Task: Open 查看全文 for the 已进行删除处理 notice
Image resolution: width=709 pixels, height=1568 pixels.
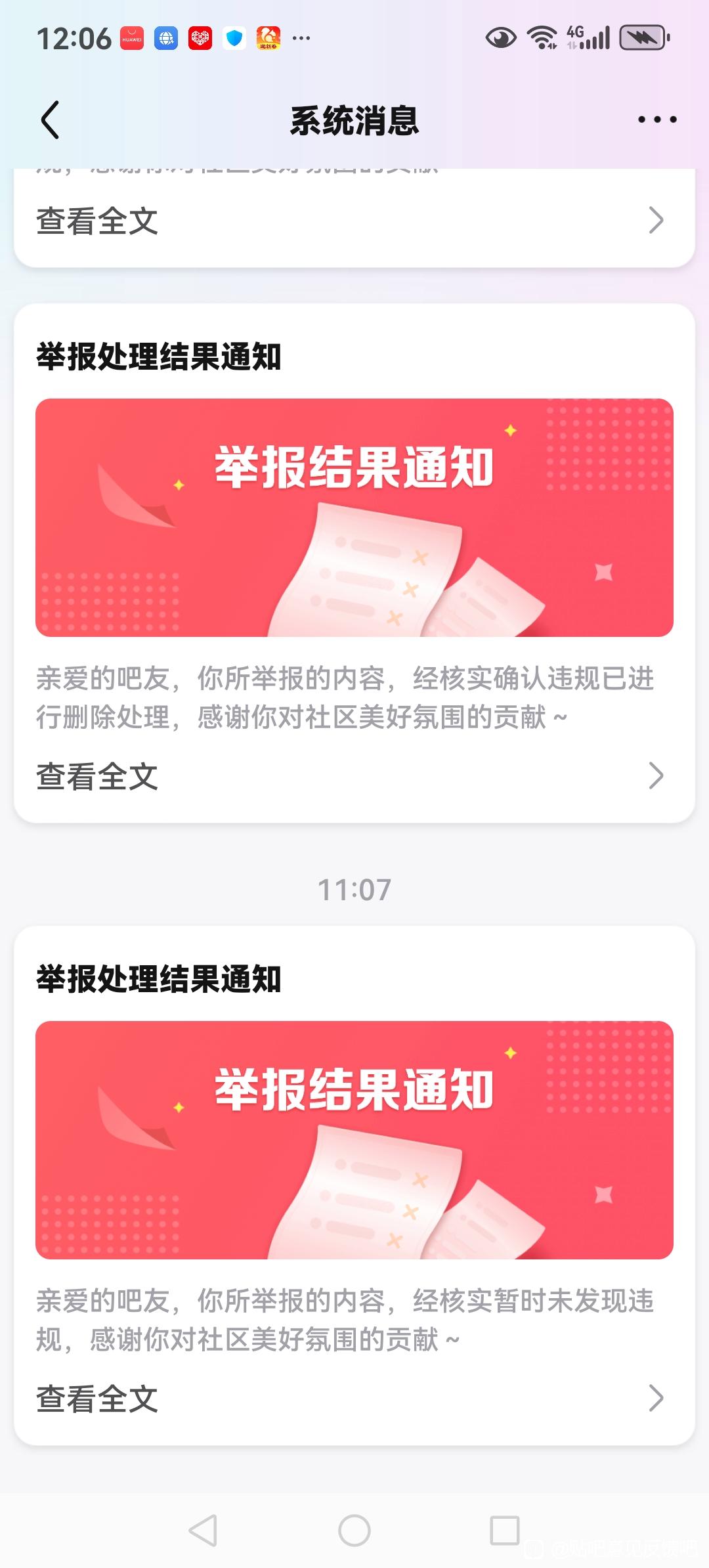Action: point(353,776)
